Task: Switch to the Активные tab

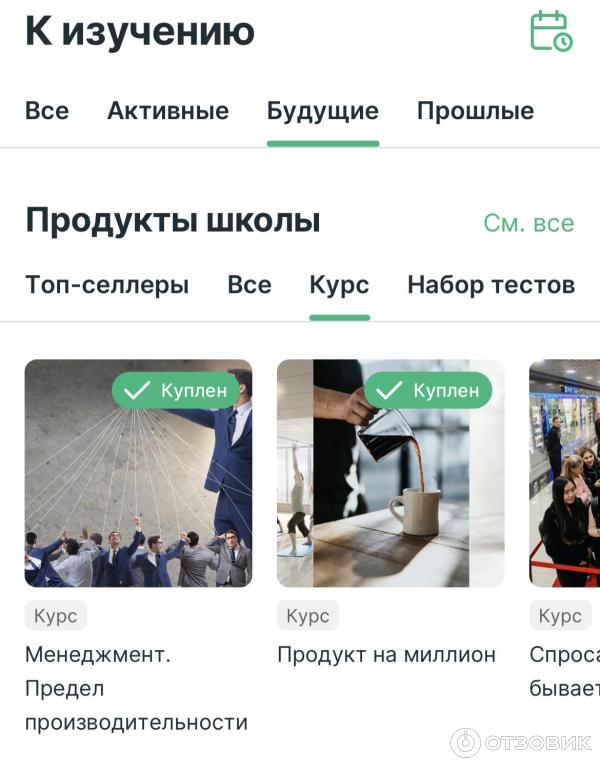Action: coord(168,111)
